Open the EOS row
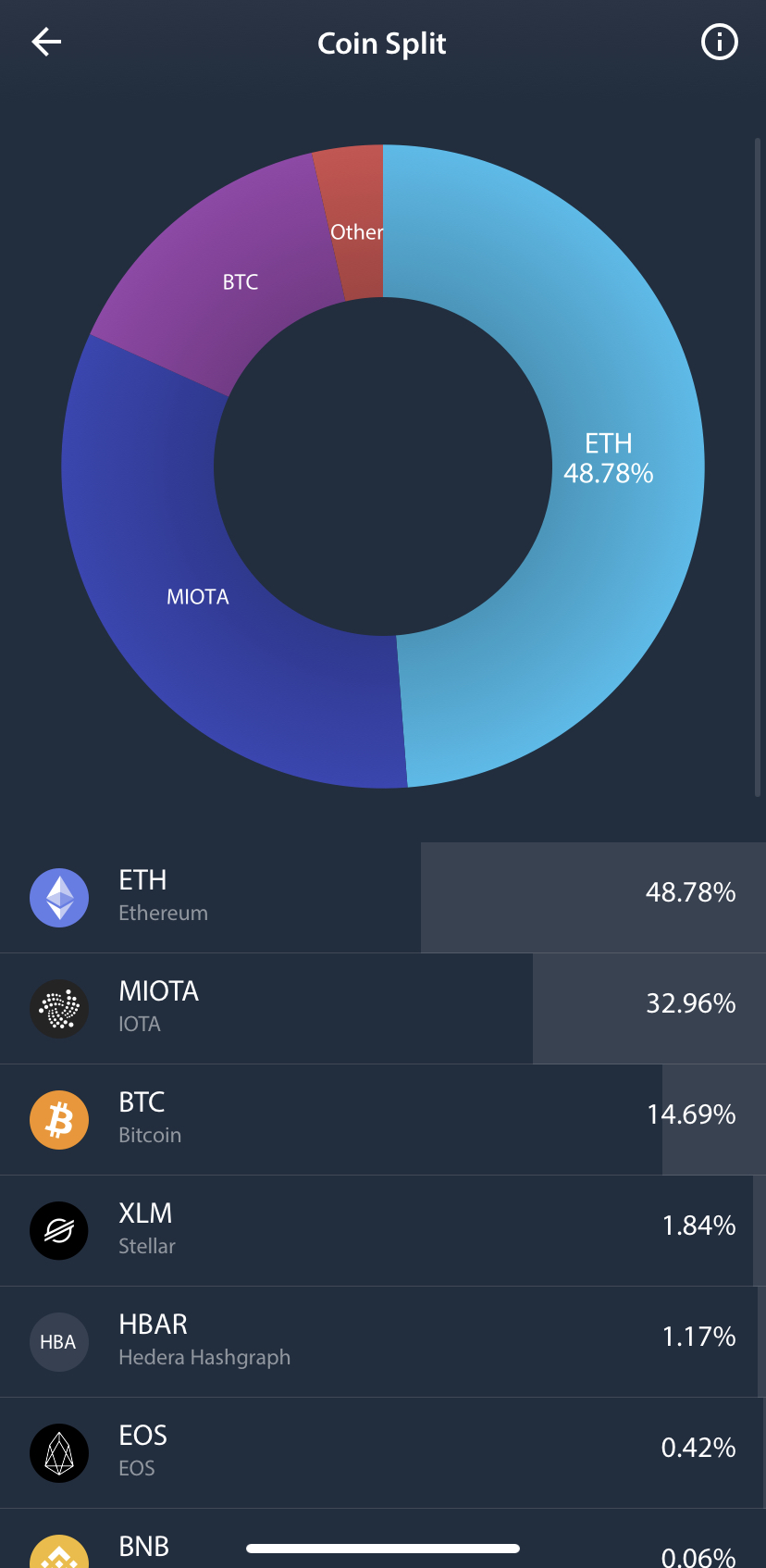Image resolution: width=766 pixels, height=1568 pixels. coord(383,1452)
